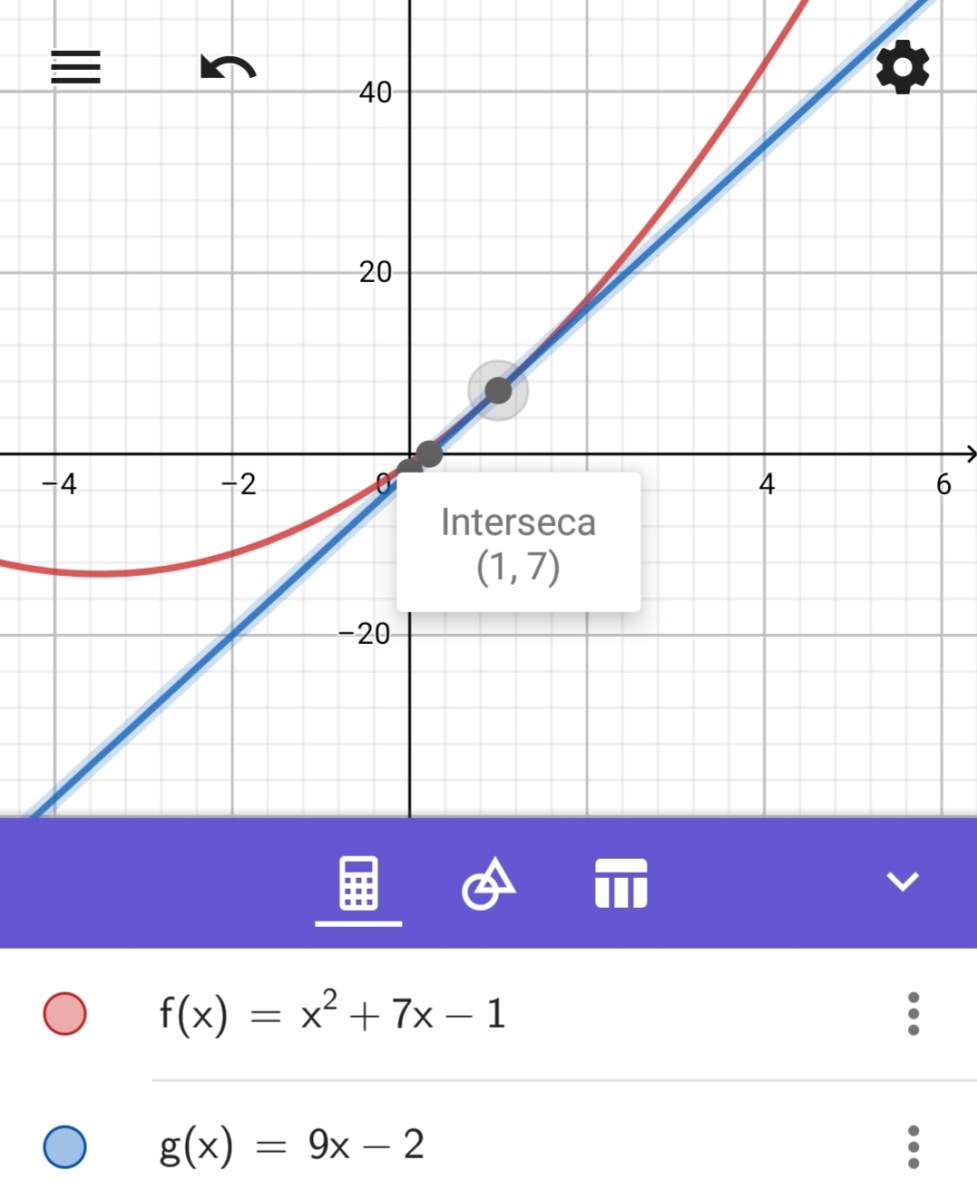
Task: Open the graph settings gear
Action: point(902,69)
